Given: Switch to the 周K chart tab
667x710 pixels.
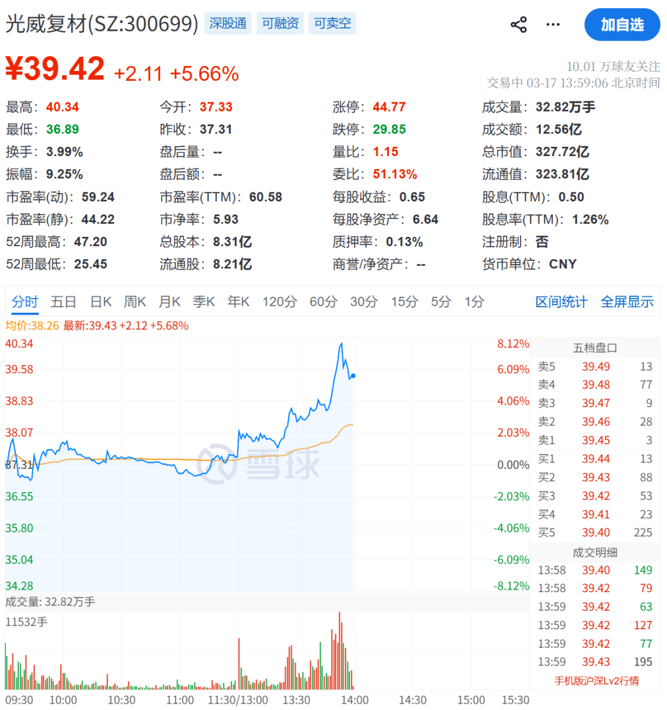Looking at the screenshot, I should (135, 301).
